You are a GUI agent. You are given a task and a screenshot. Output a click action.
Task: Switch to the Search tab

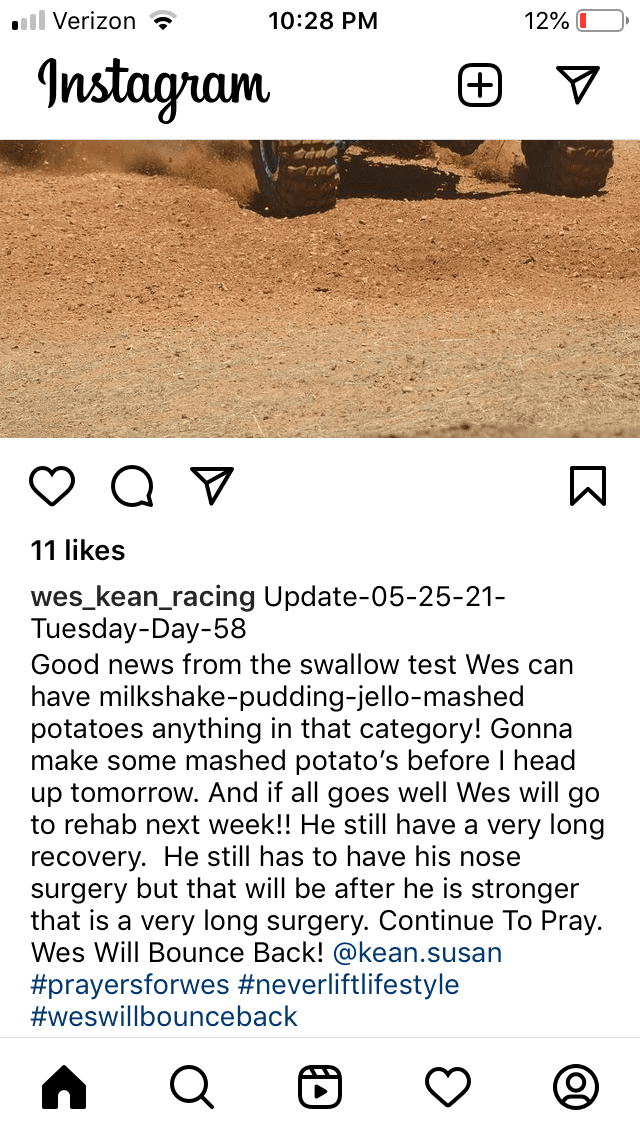coord(191,1086)
